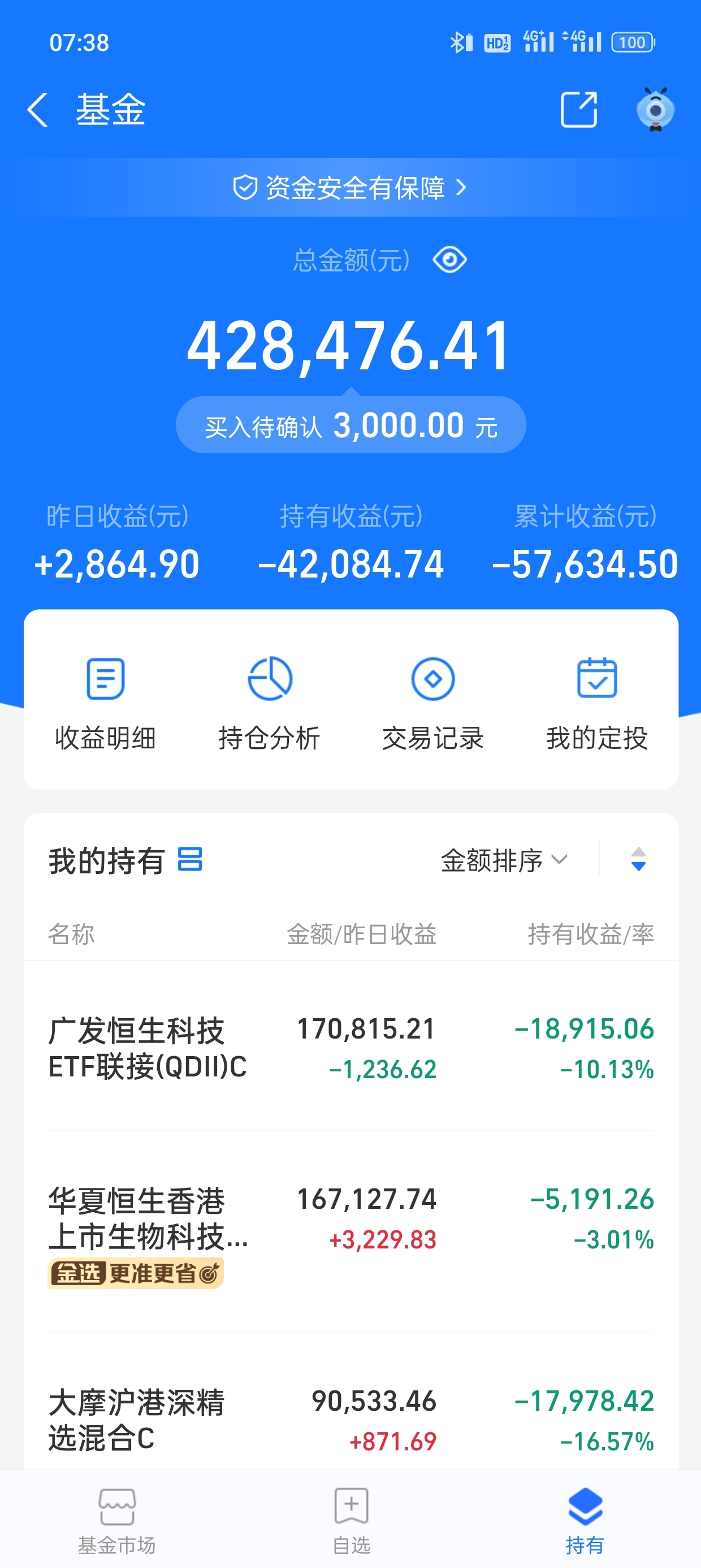Switch the 我的持有 list view layout
The width and height of the screenshot is (701, 1568).
(x=190, y=859)
